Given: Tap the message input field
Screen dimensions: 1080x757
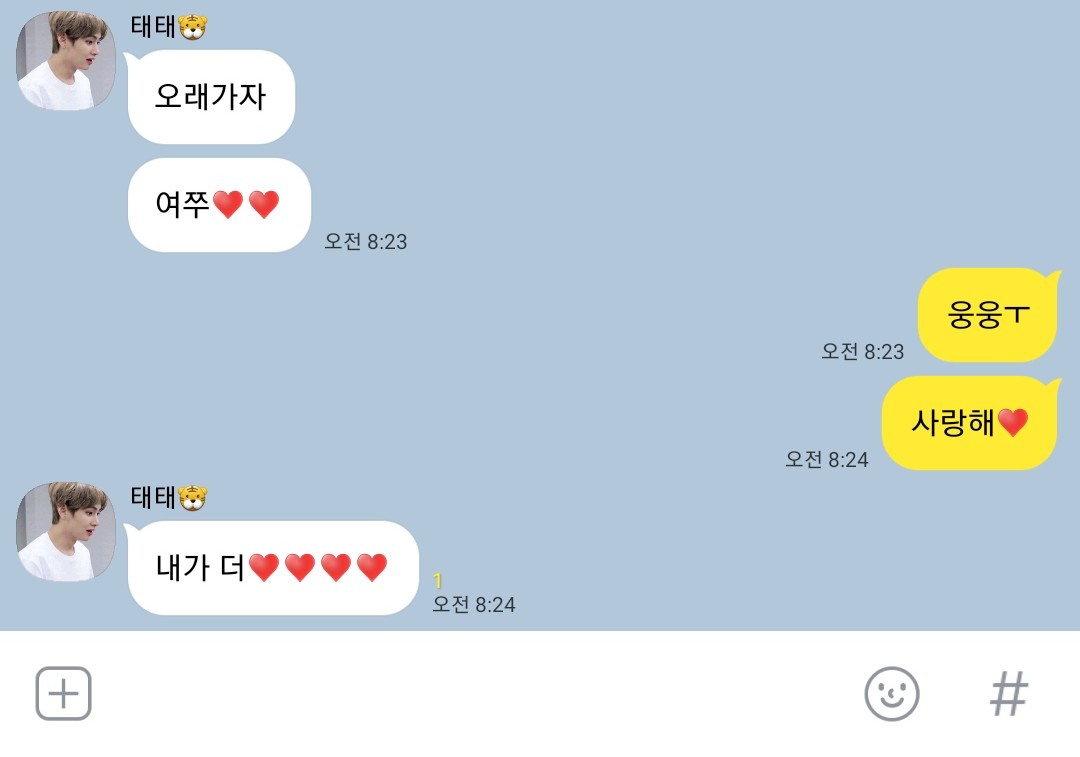Looking at the screenshot, I should 470,694.
